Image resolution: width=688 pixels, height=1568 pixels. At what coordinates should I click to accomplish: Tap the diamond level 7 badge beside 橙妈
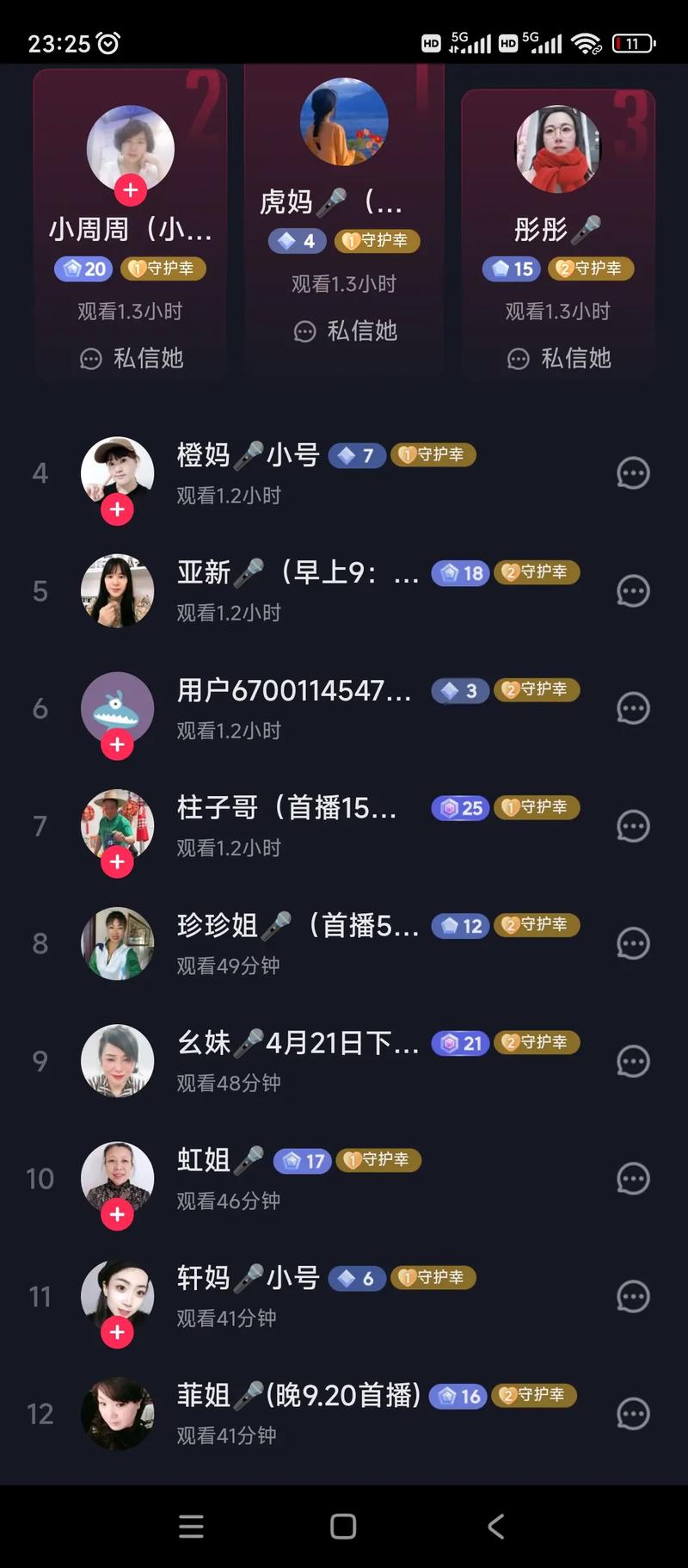point(357,455)
